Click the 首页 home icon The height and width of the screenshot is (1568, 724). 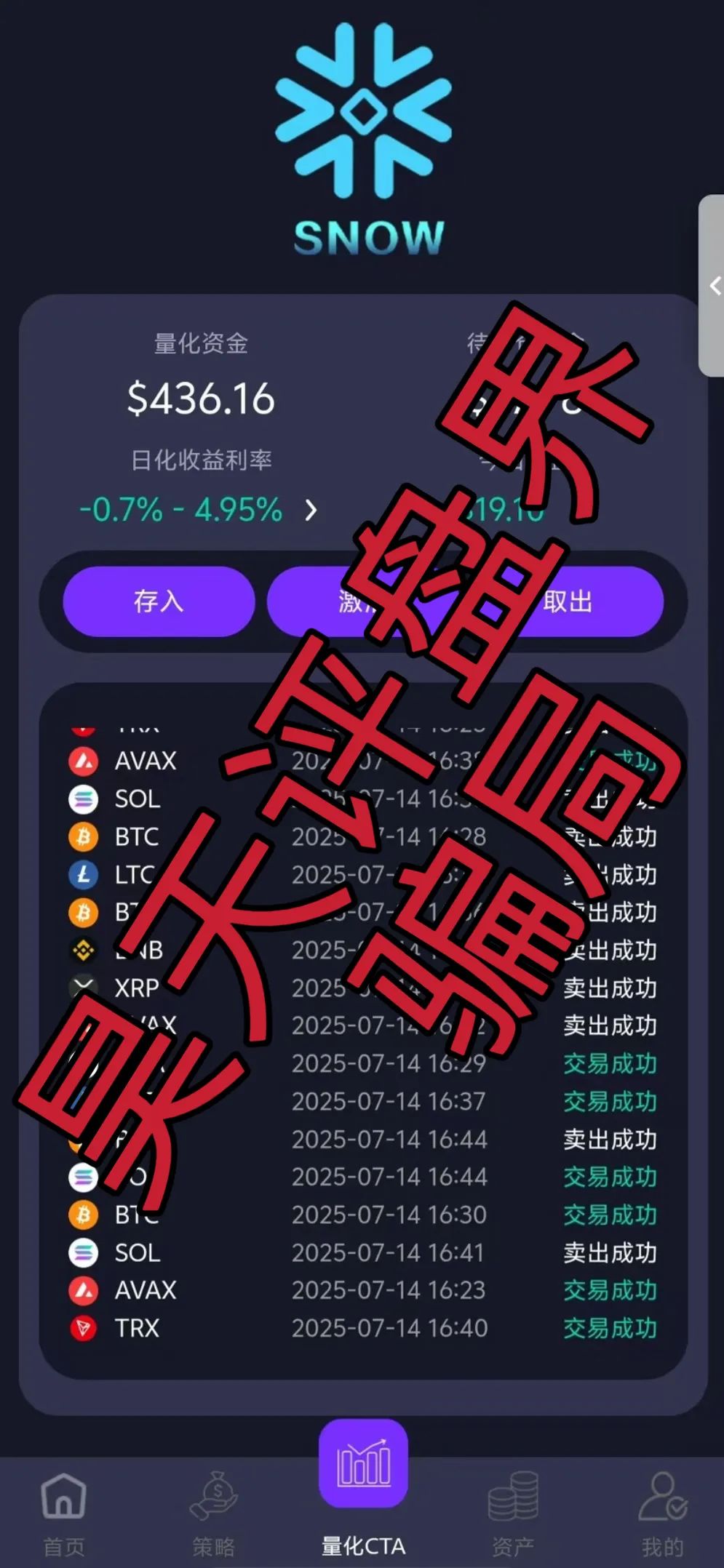[64, 1498]
